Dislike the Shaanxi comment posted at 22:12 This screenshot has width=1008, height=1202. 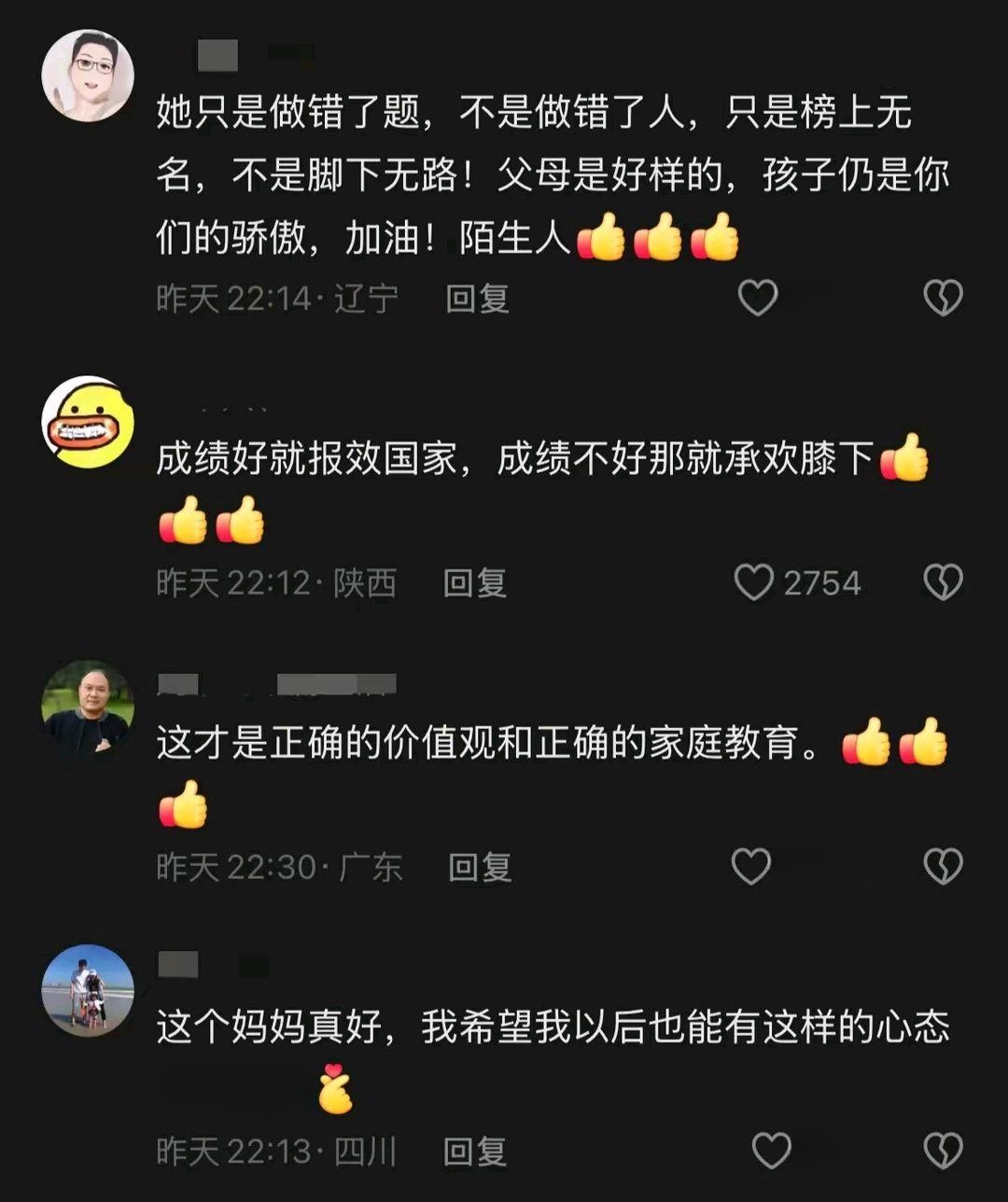pos(943,582)
